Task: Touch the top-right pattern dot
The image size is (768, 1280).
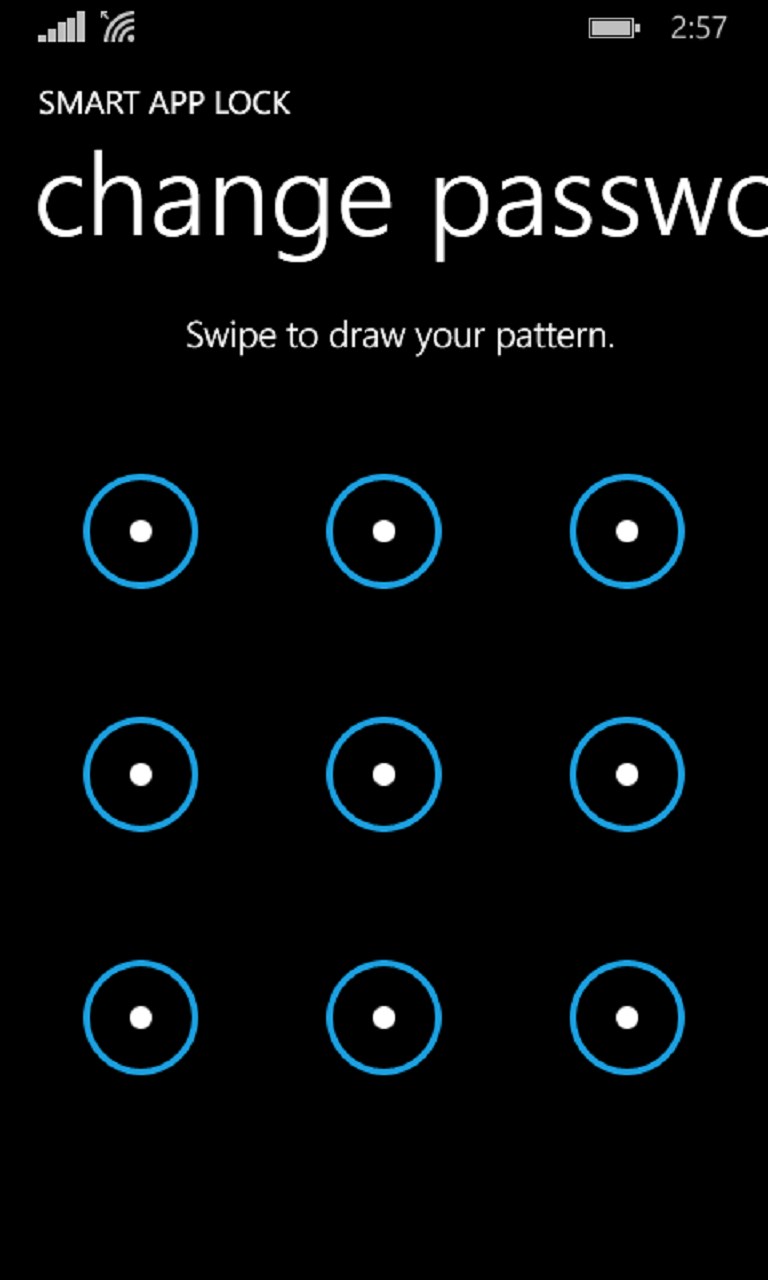Action: click(x=627, y=531)
